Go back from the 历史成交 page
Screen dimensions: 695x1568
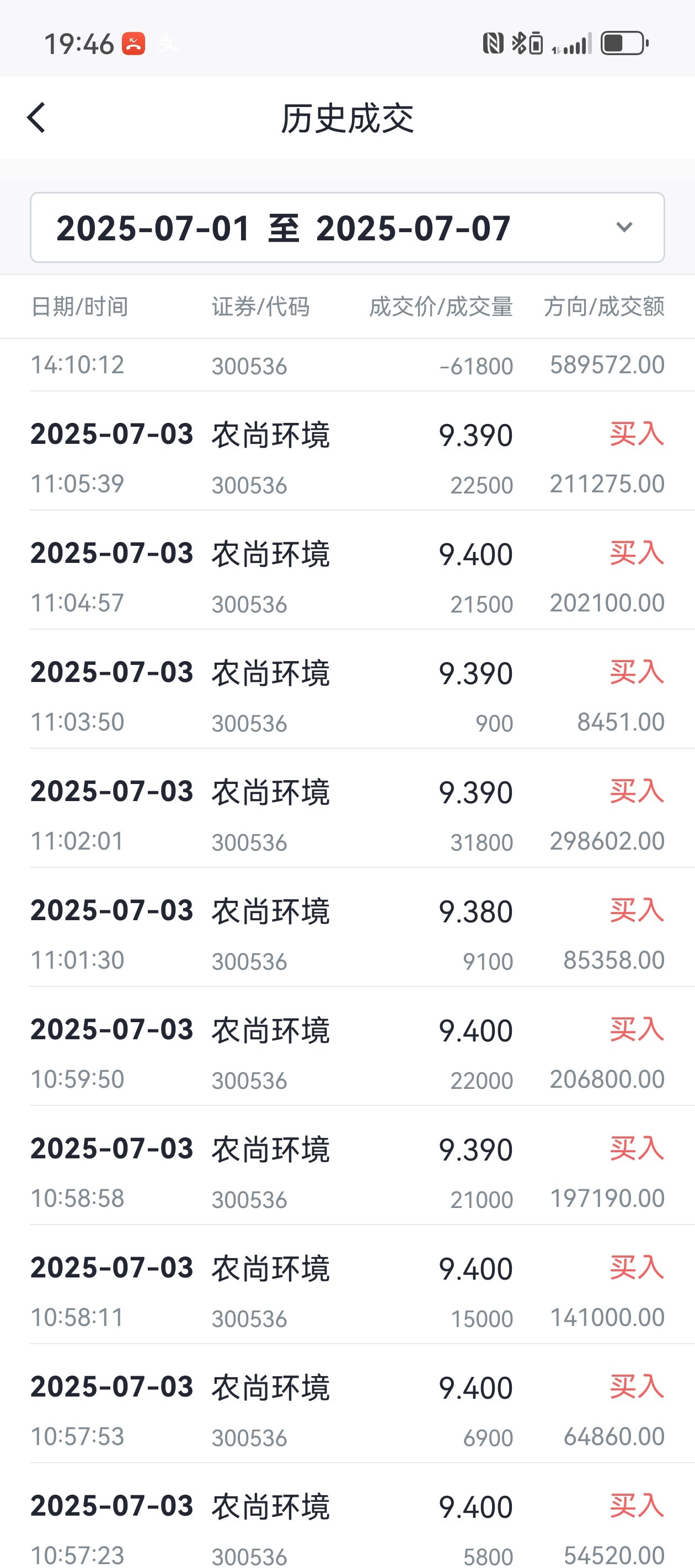[36, 117]
